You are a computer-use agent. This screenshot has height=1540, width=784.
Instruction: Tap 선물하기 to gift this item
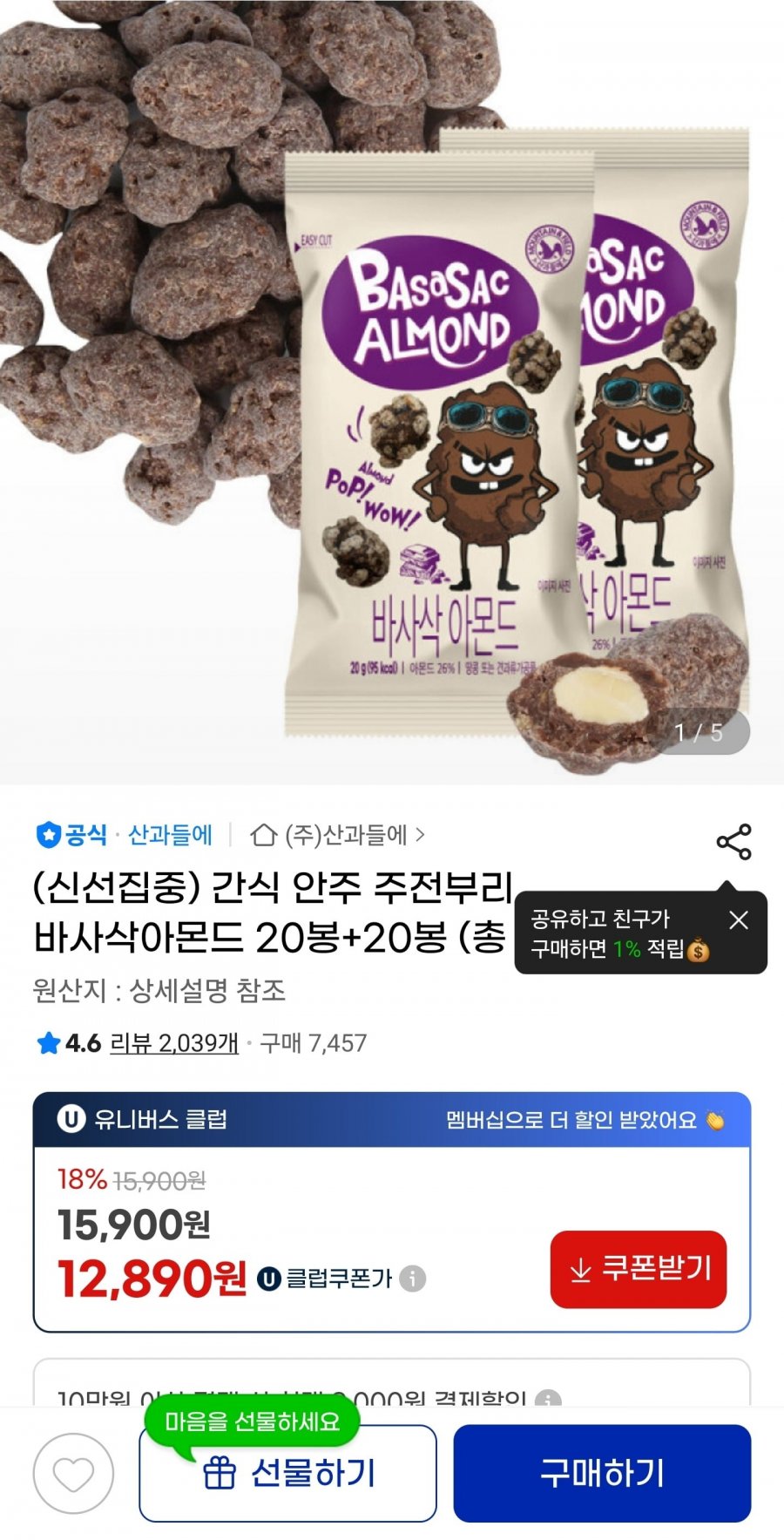287,1473
